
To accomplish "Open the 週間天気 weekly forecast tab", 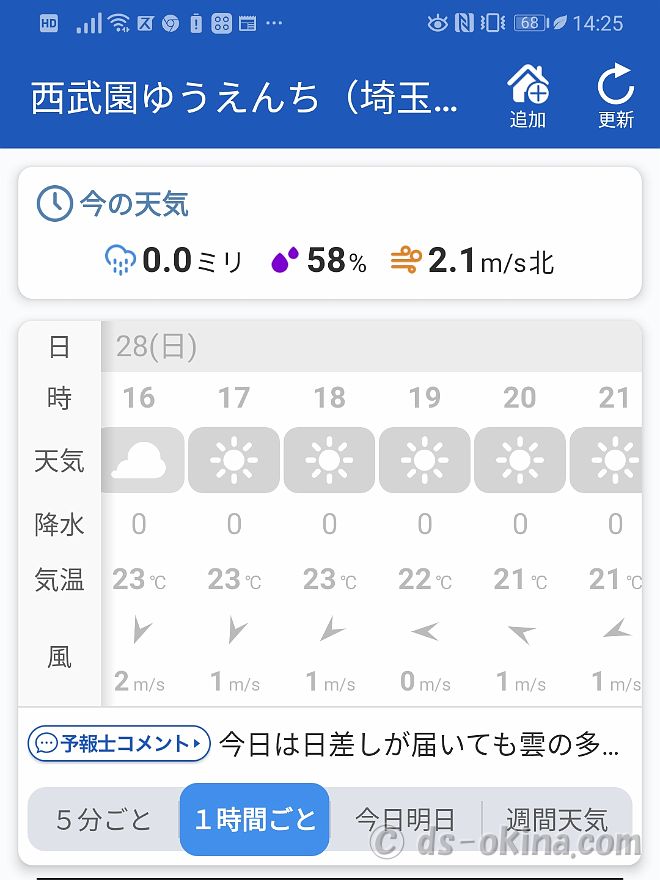I will 556,820.
